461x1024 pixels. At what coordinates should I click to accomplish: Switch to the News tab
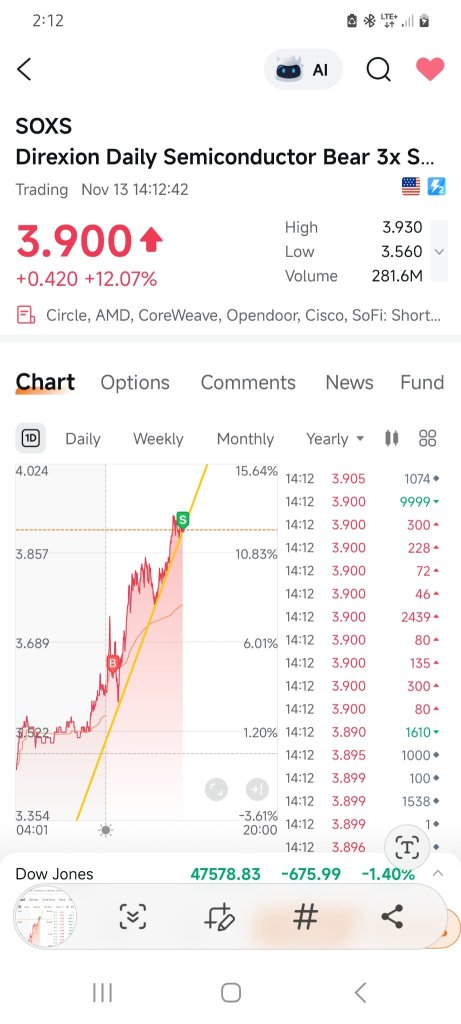[349, 383]
